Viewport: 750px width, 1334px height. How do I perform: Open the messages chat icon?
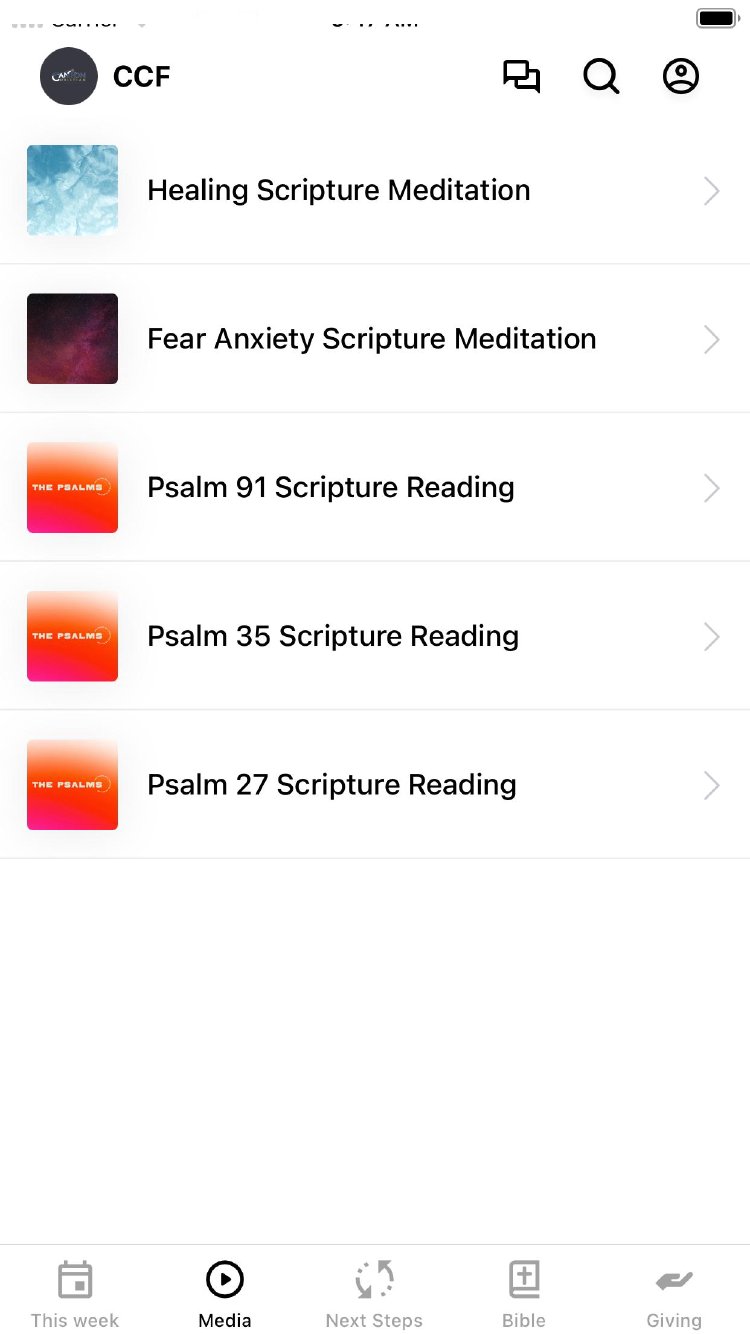(521, 77)
